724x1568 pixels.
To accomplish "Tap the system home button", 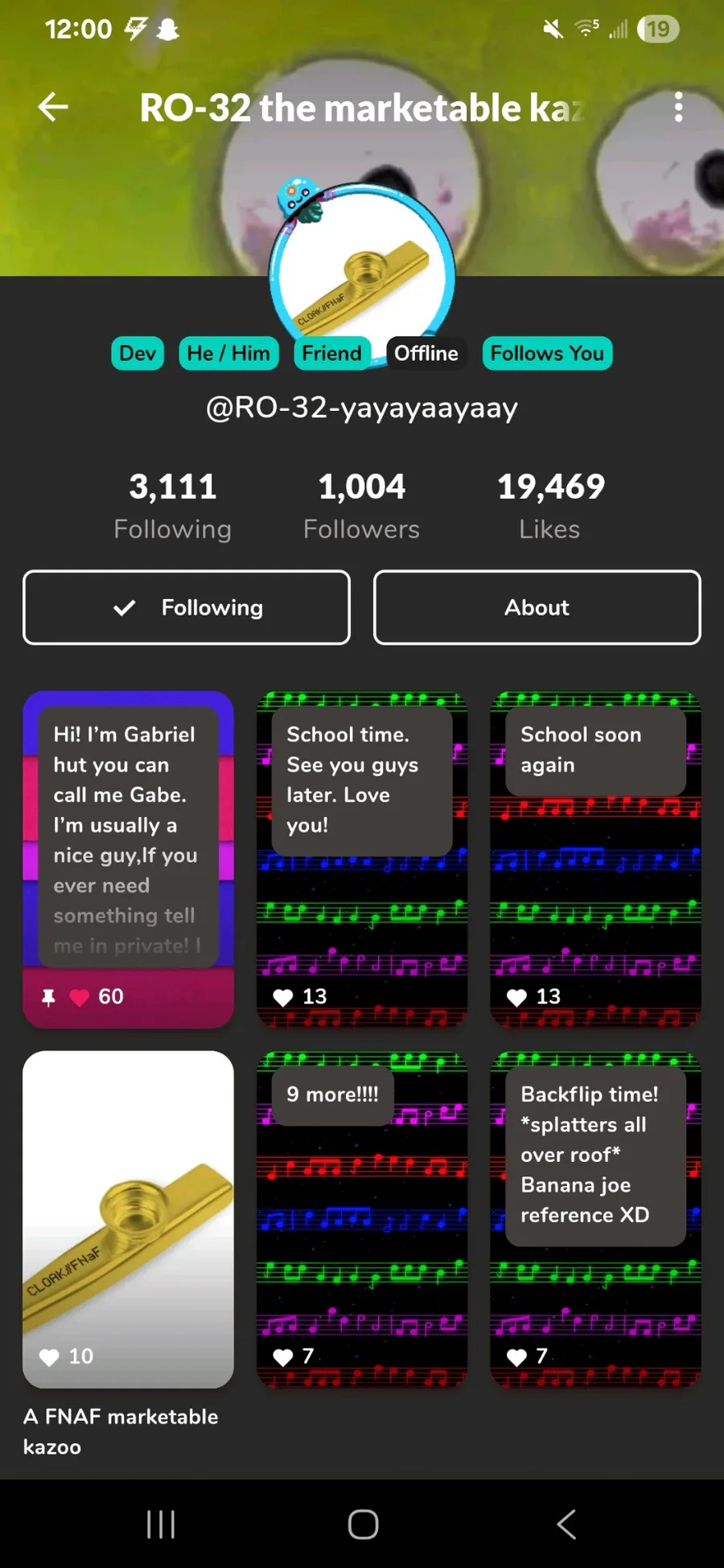I will [x=363, y=1524].
